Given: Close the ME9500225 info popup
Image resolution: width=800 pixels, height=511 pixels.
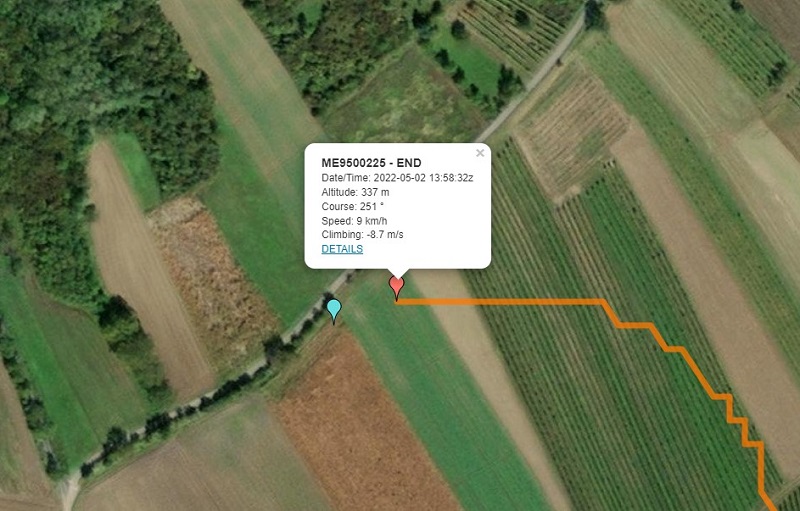Looking at the screenshot, I should point(480,153).
